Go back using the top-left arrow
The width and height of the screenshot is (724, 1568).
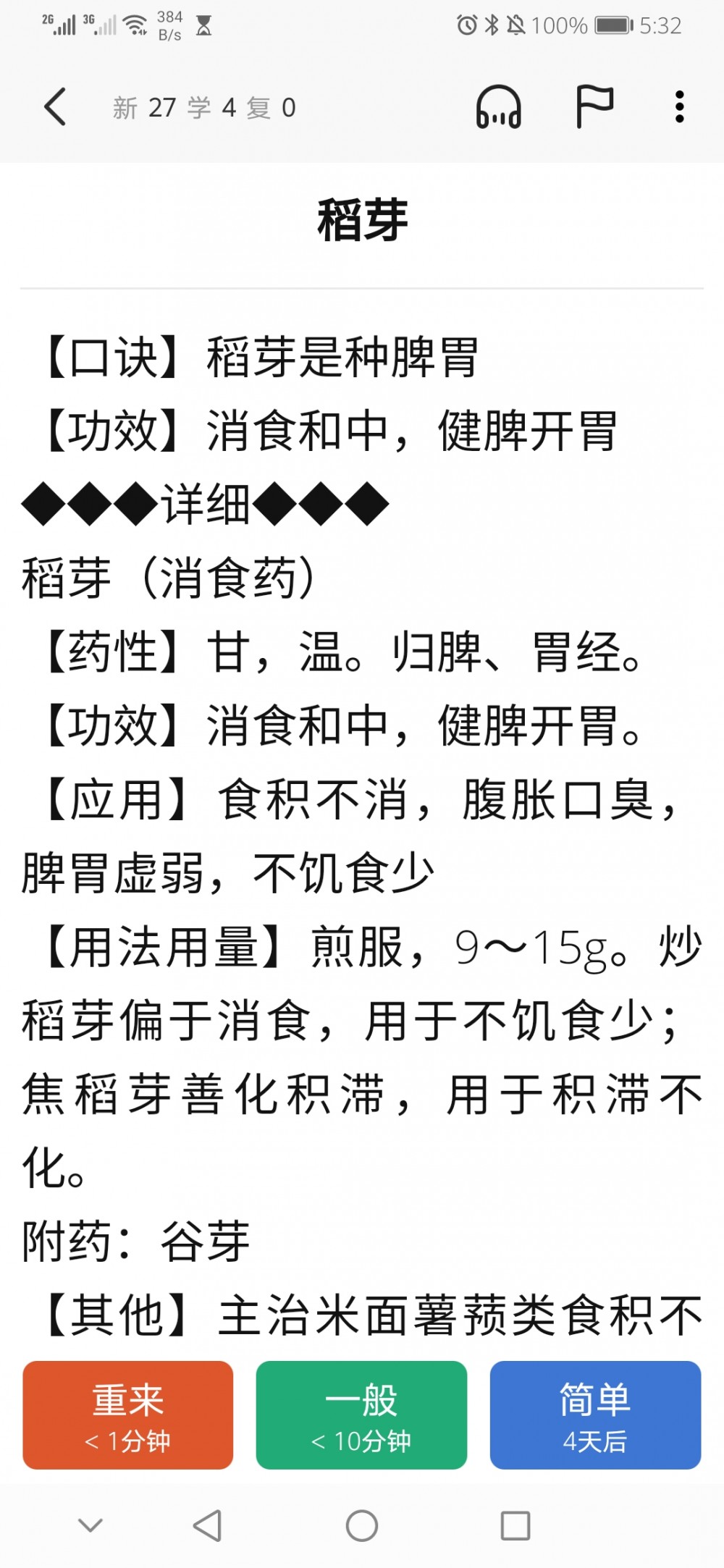[55, 107]
